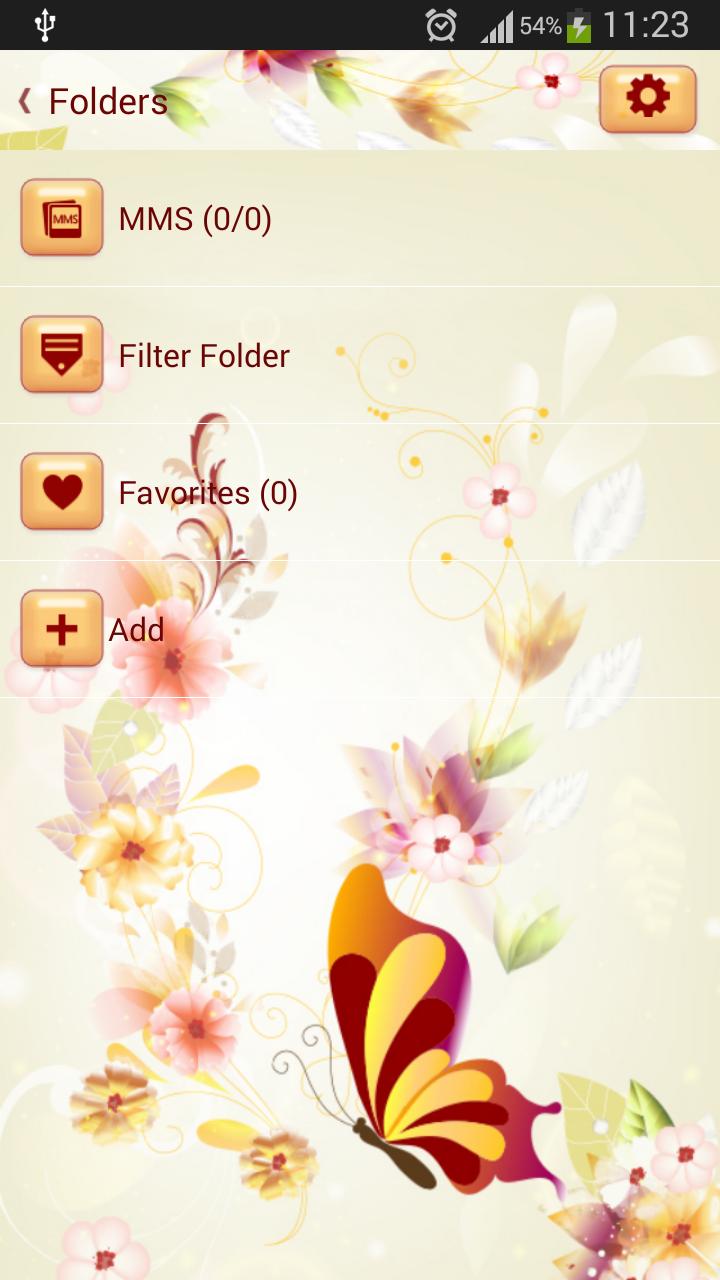Open Filter Folder
Screen dimensions: 720x1280
204,356
